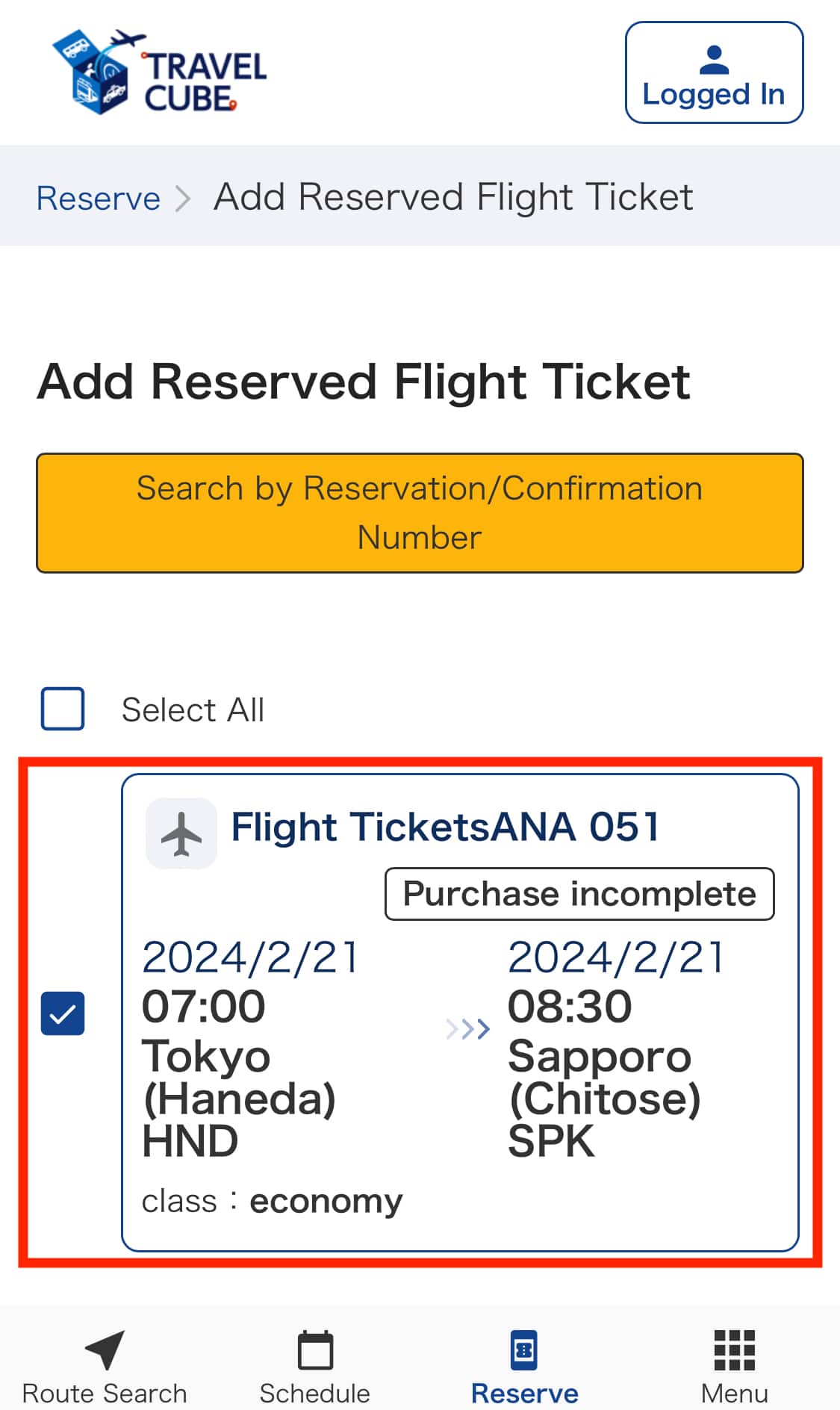The image size is (840, 1410).
Task: Switch to the Route Search tab
Action: 105,1368
